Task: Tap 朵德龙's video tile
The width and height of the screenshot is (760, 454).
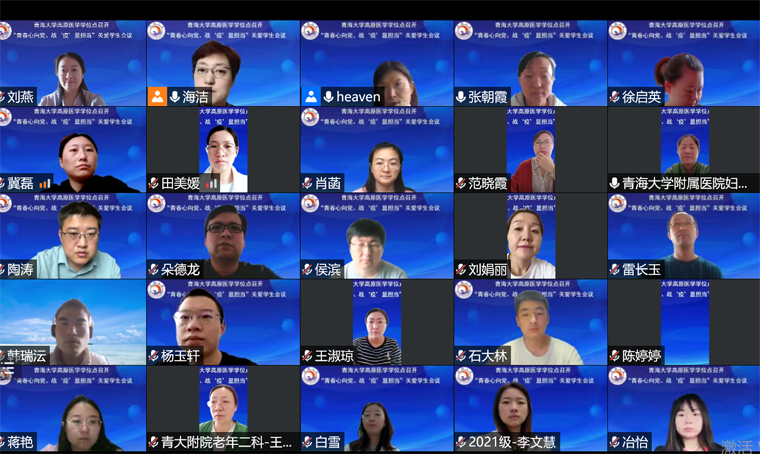Action: click(223, 236)
